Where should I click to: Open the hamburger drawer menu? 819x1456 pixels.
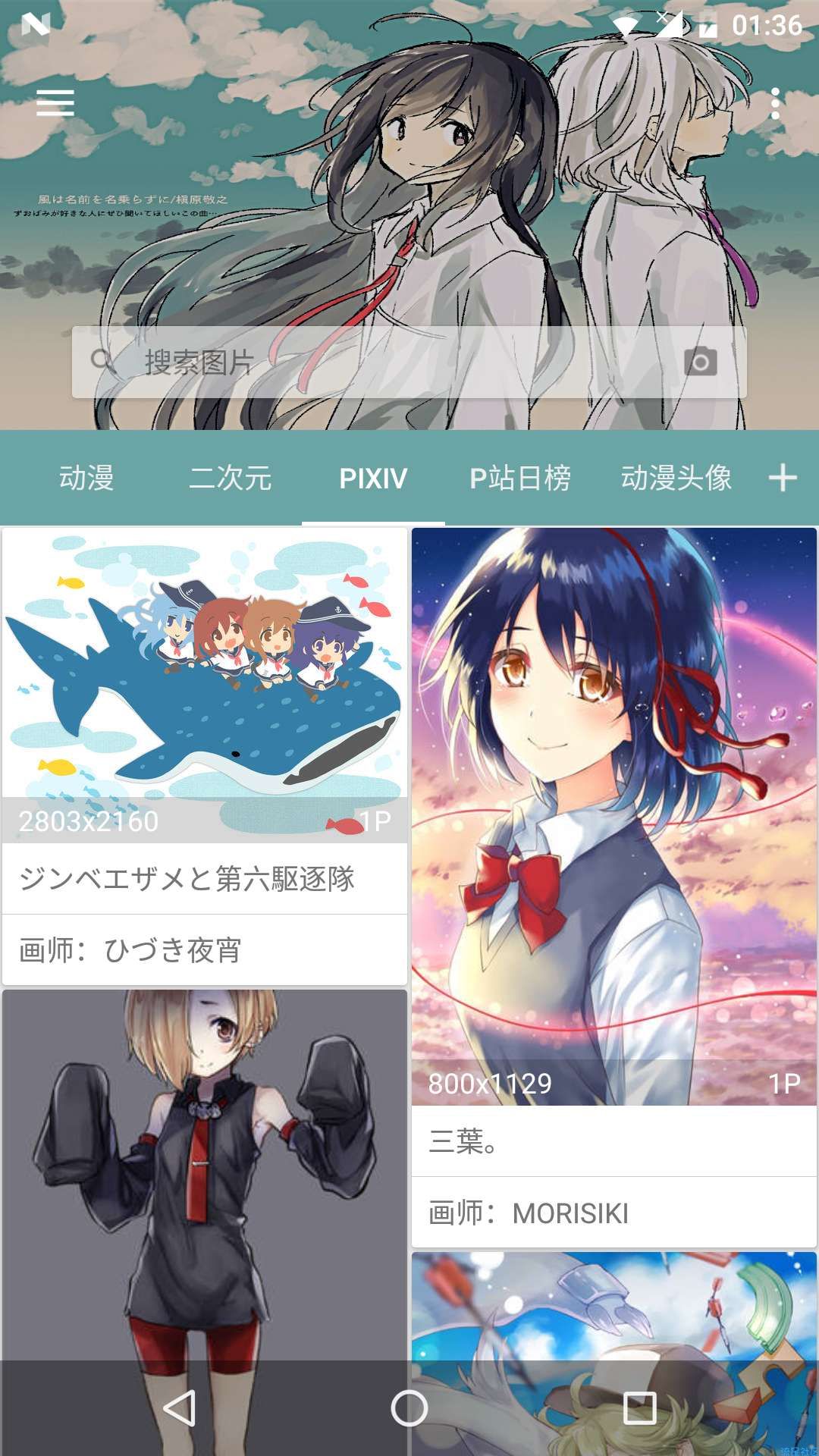55,103
